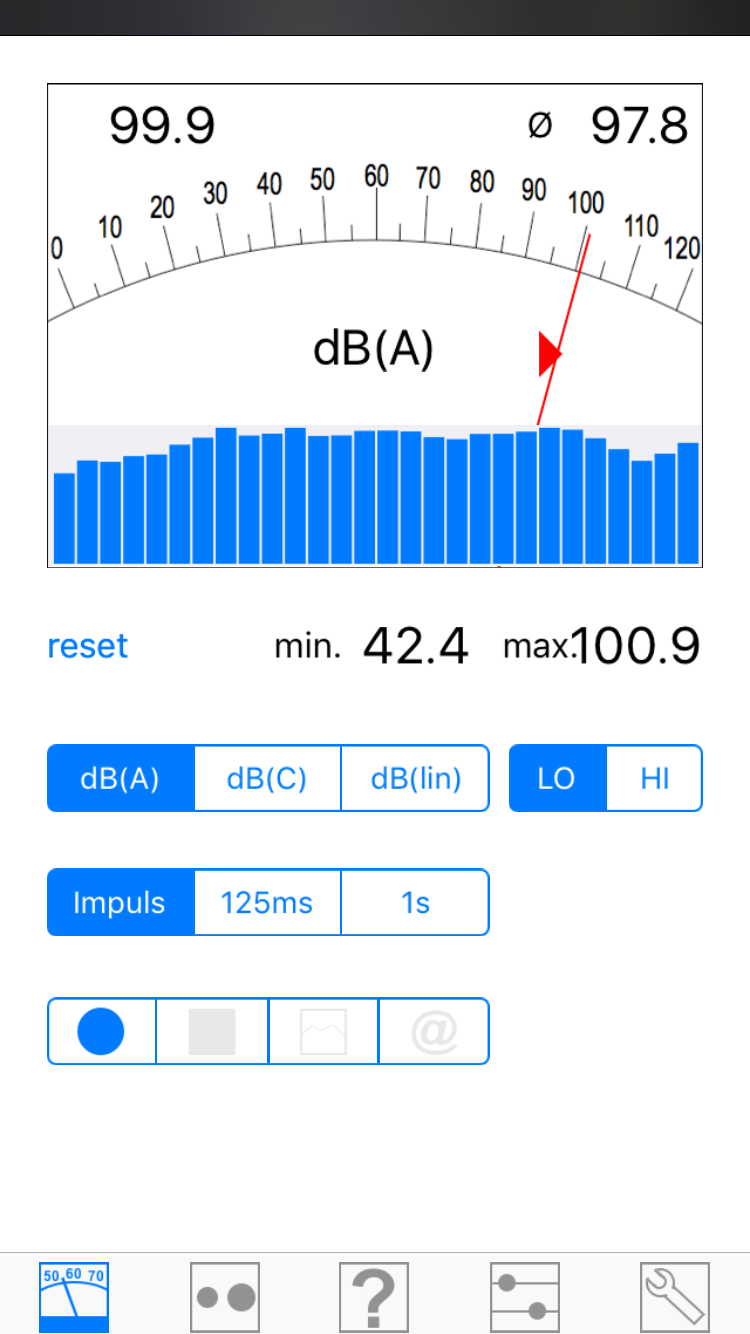This screenshot has width=750, height=1334.
Task: Open the wrench settings tab
Action: pyautogui.click(x=675, y=1296)
